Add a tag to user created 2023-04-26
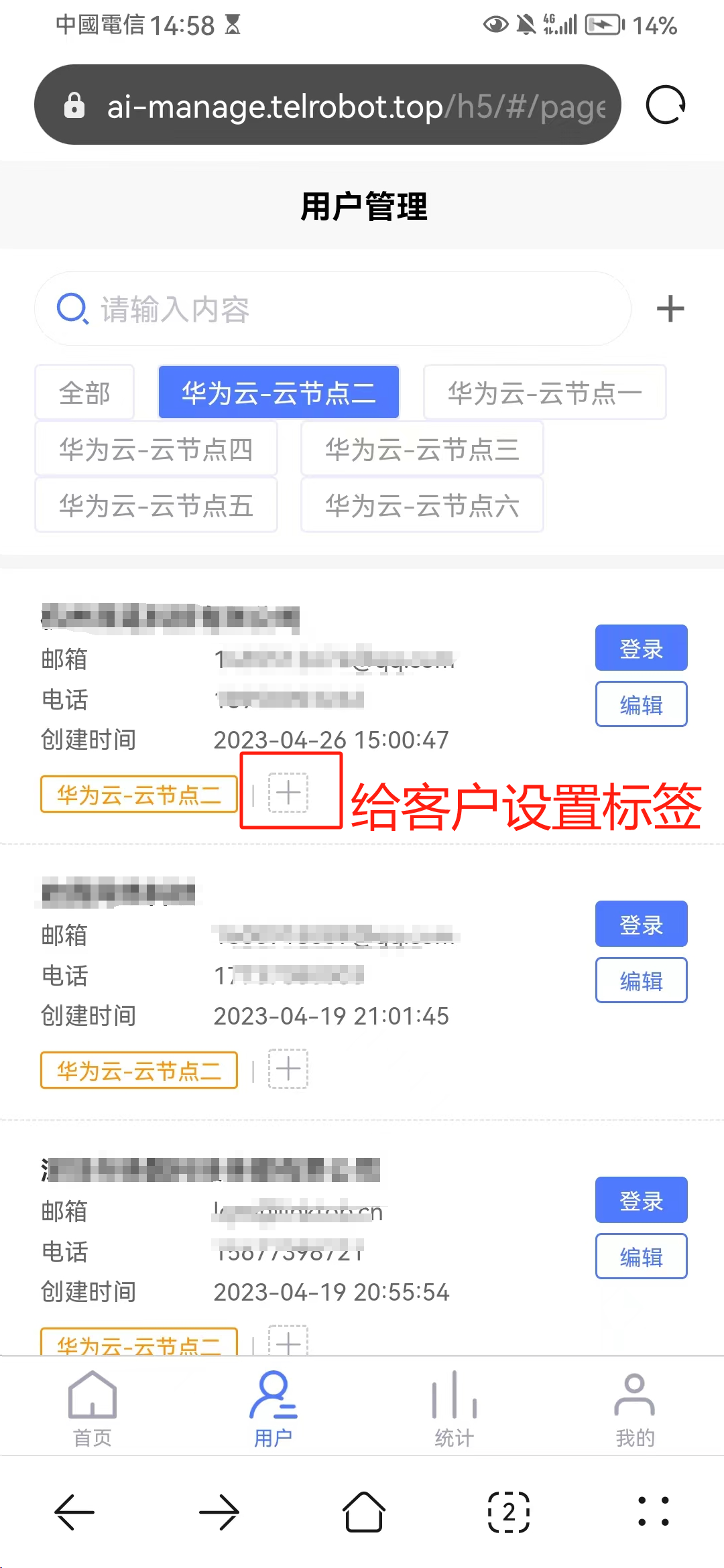Screen dimensions: 724x1568 click(x=288, y=793)
